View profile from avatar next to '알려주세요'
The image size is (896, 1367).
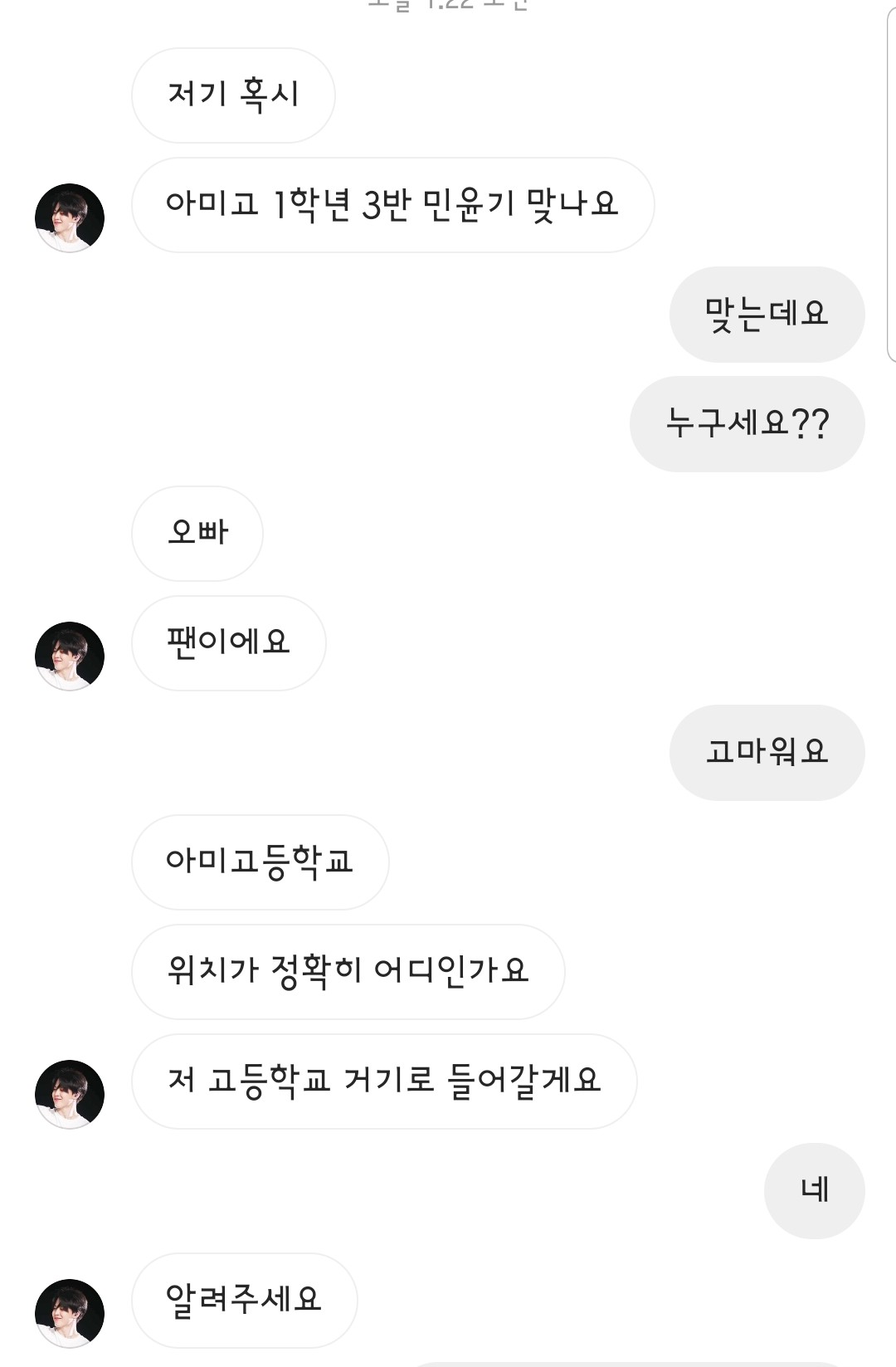click(x=70, y=1314)
